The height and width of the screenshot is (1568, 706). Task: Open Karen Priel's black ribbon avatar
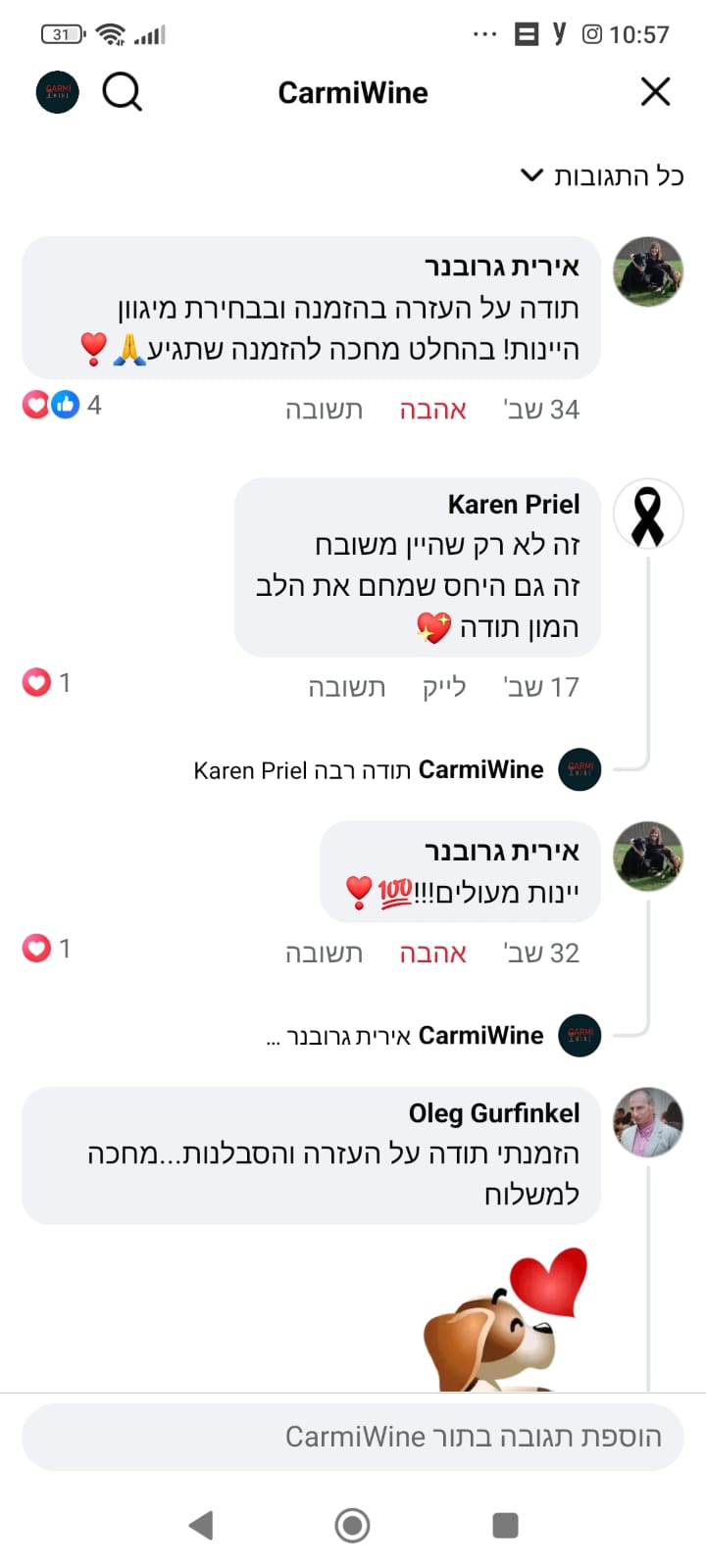(x=647, y=514)
